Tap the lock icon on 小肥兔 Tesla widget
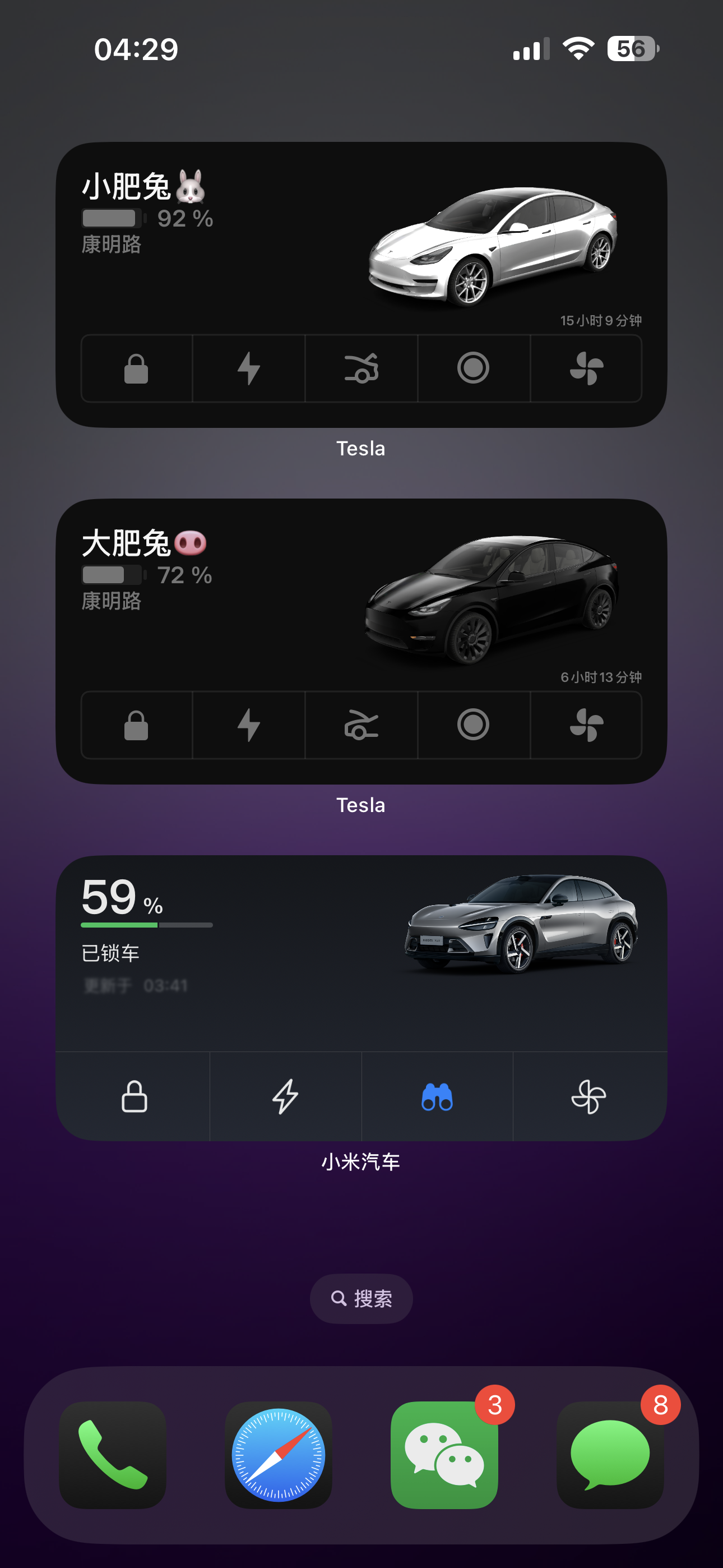This screenshot has height=1568, width=723. 137,368
